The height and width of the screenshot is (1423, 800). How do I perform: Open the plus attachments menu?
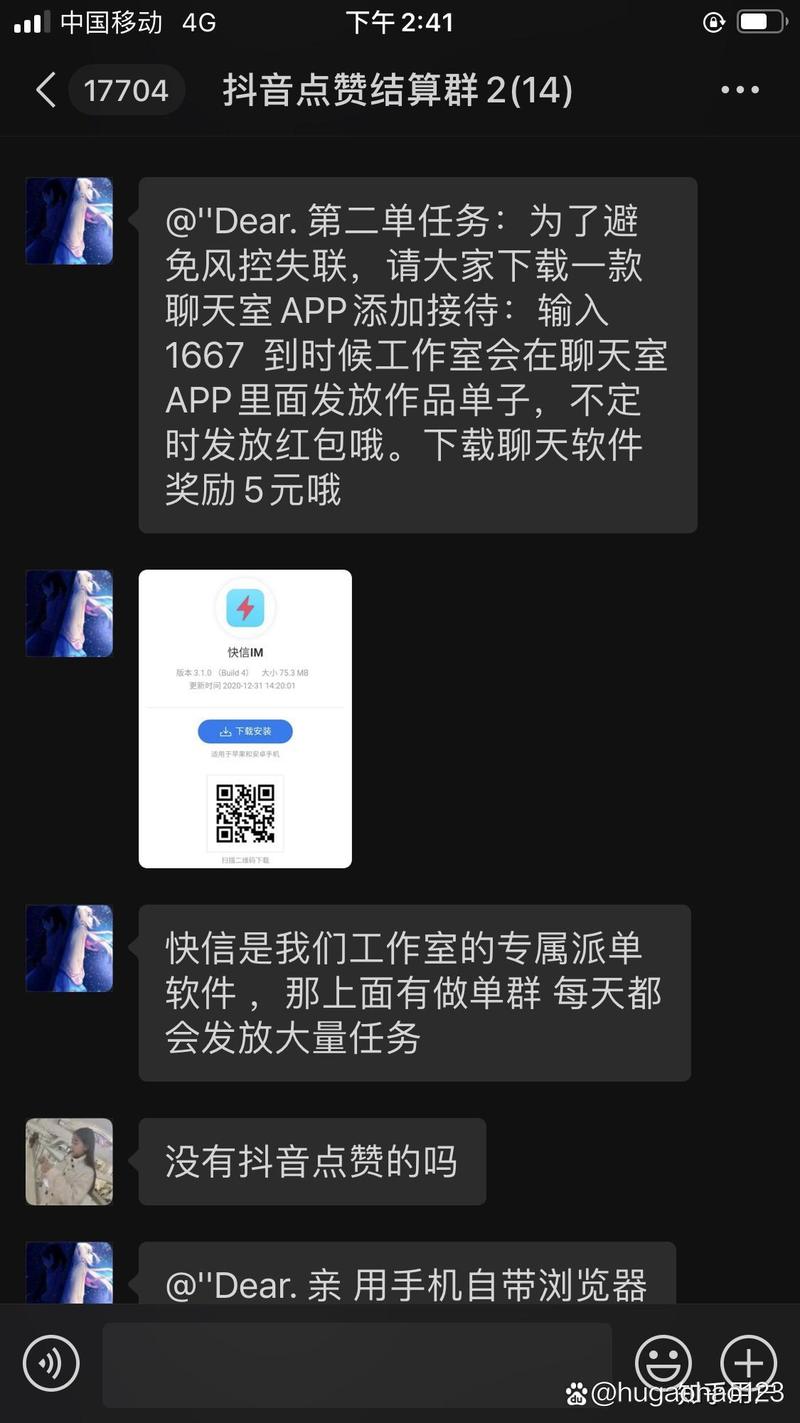748,1362
